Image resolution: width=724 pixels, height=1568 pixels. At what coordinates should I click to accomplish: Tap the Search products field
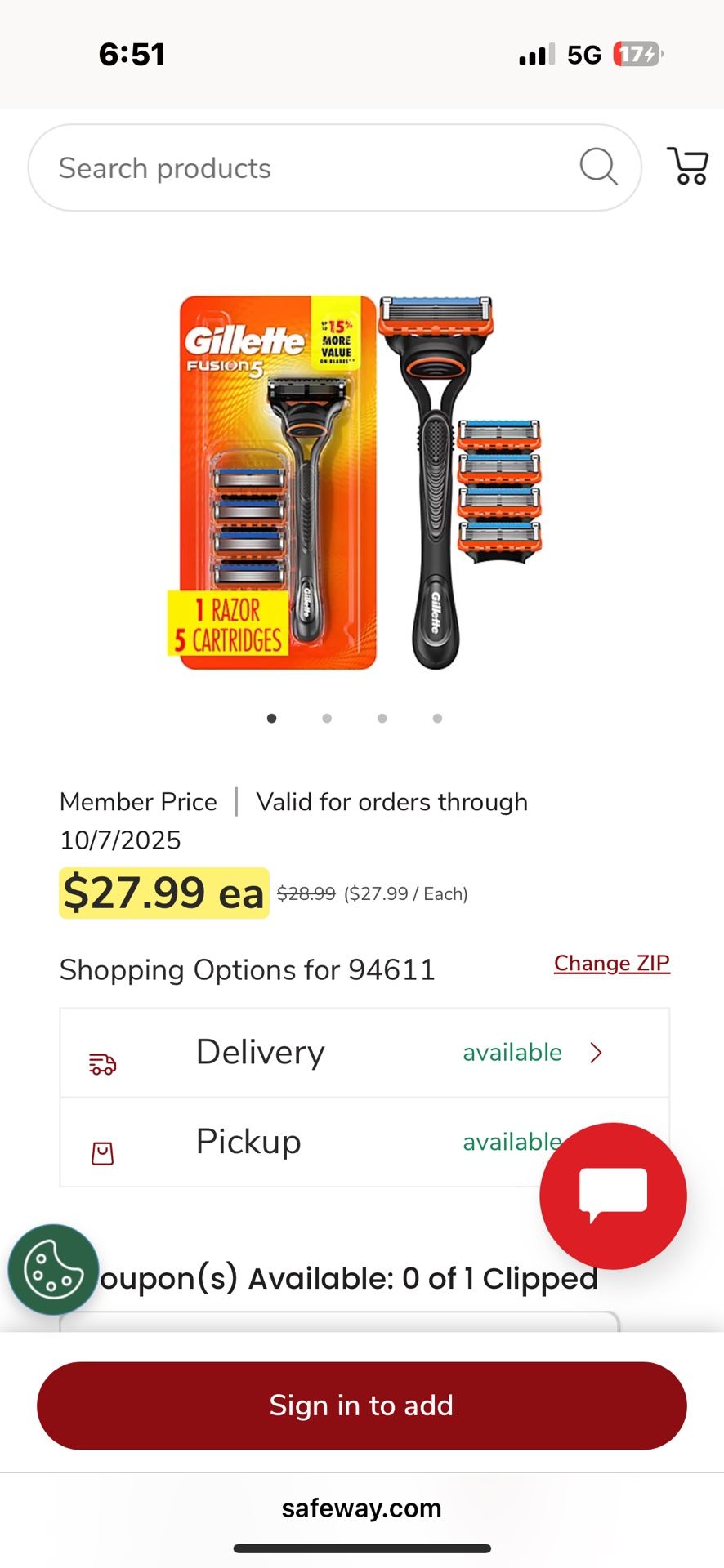(311, 168)
